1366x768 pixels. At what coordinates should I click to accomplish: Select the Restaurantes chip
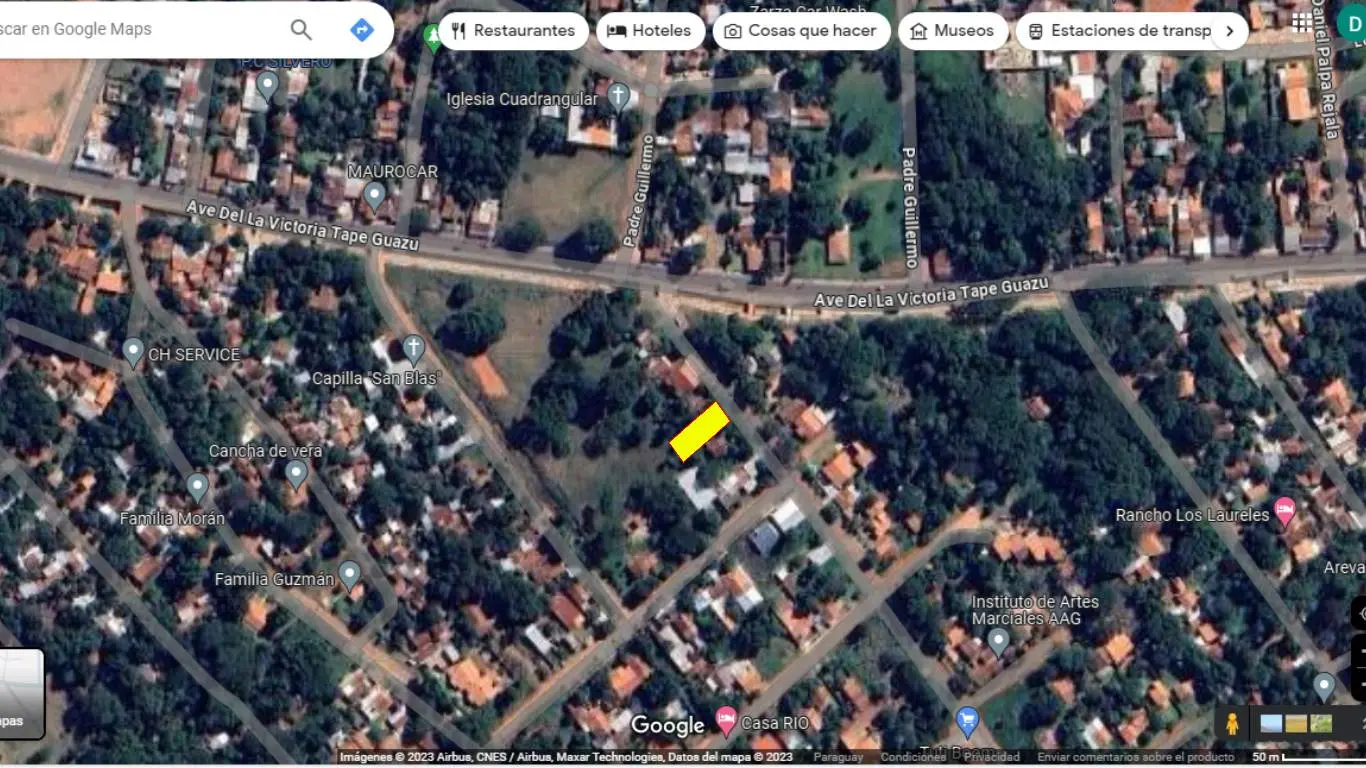coord(513,31)
